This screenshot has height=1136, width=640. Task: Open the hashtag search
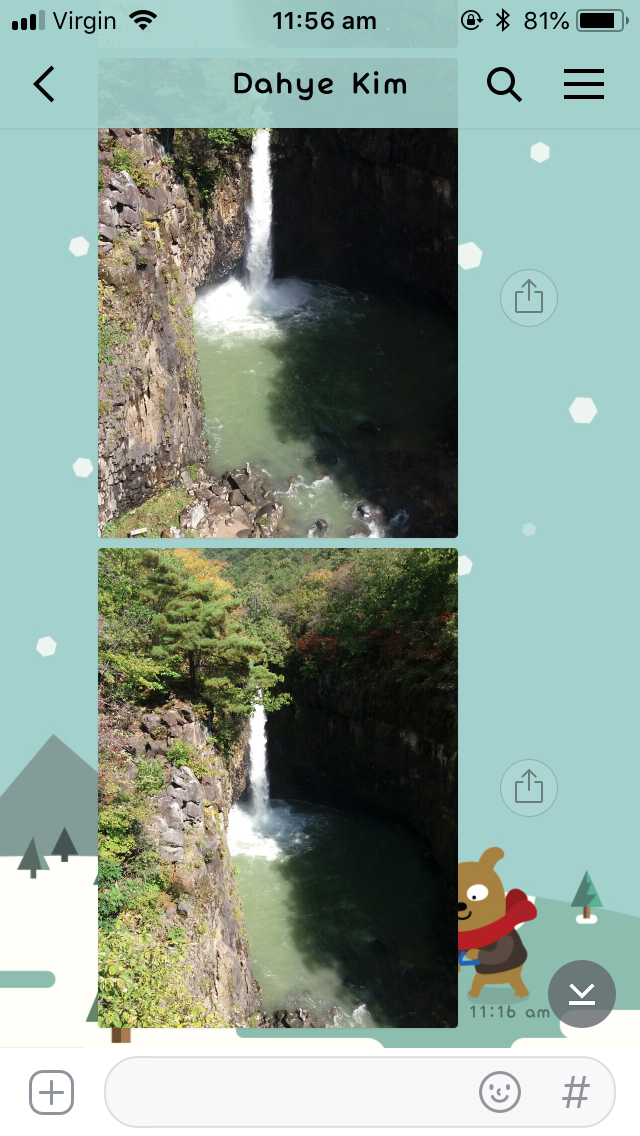click(576, 1092)
